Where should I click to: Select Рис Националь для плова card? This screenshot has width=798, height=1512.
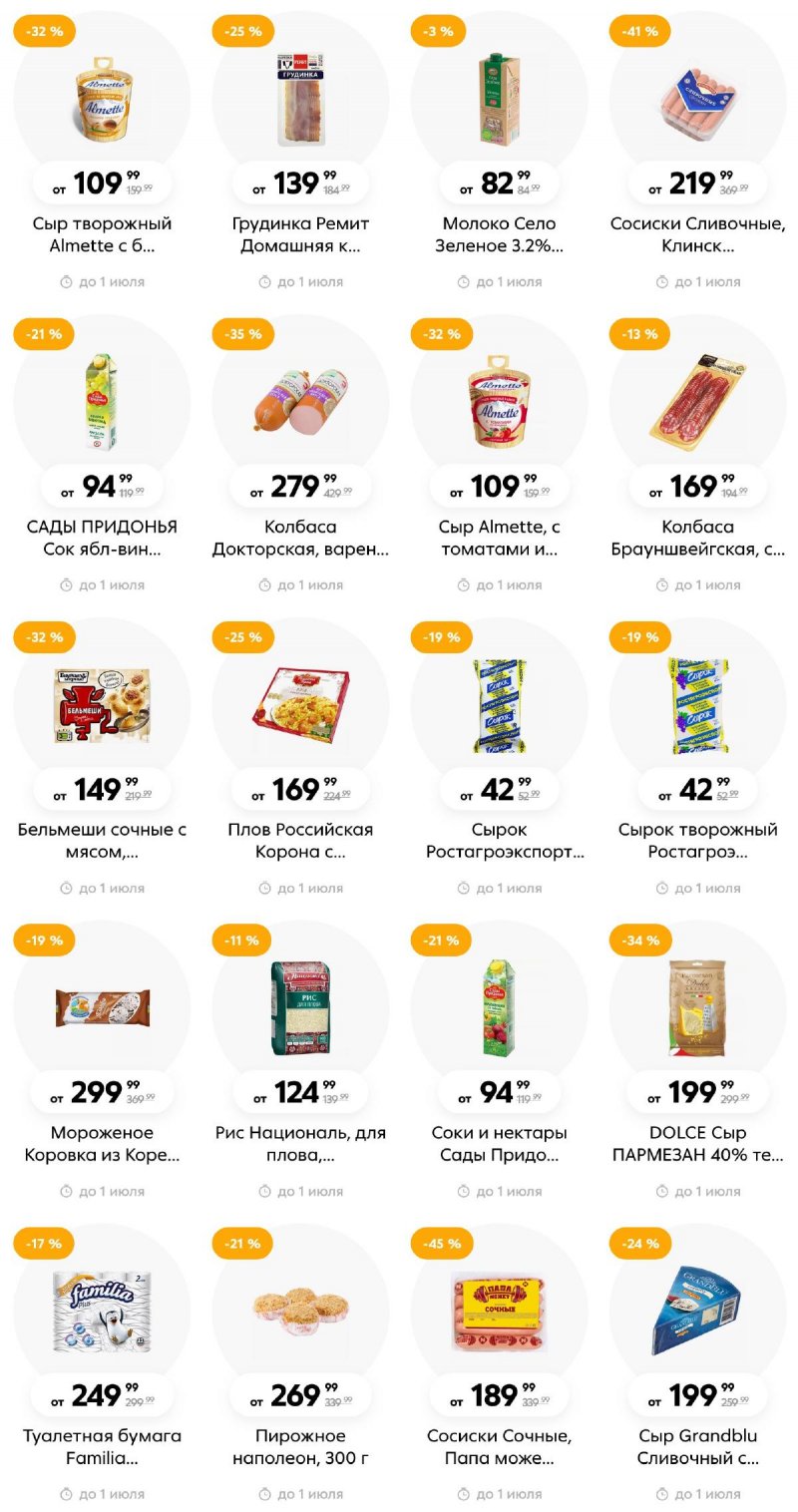[x=300, y=1009]
